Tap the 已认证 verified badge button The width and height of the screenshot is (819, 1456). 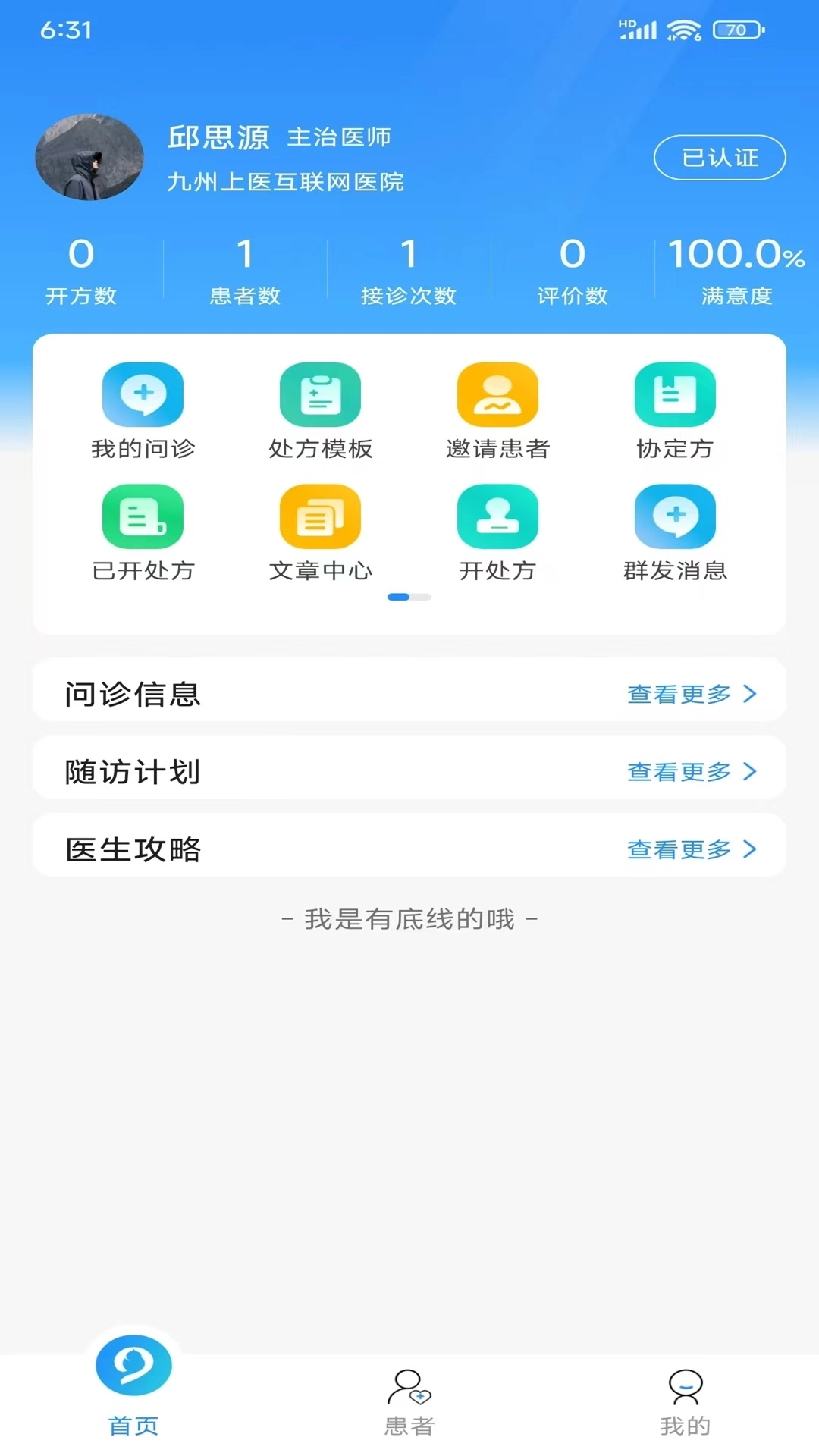point(718,156)
